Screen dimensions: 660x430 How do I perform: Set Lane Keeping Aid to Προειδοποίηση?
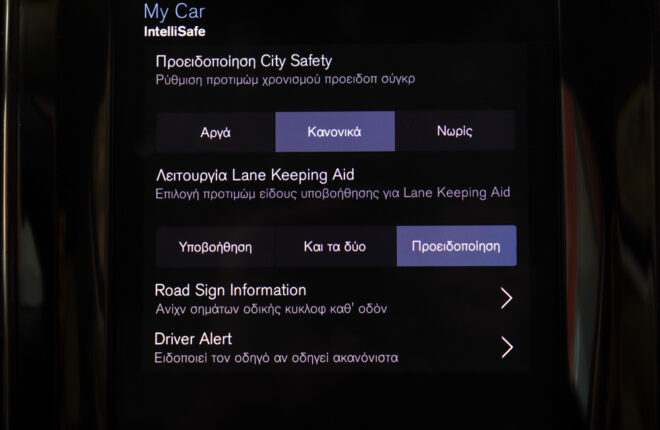click(x=456, y=246)
